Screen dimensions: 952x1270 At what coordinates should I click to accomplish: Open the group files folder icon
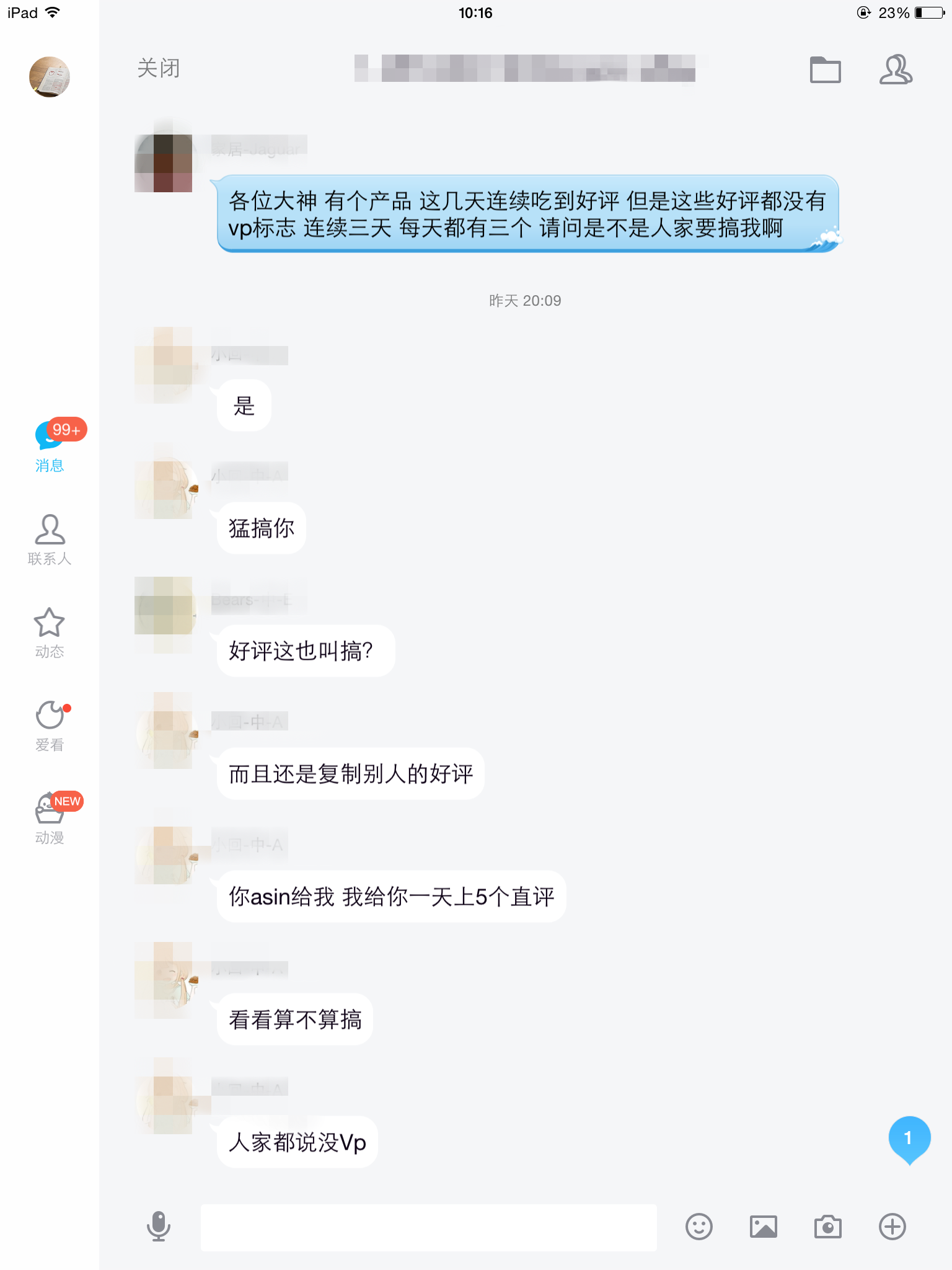pyautogui.click(x=825, y=69)
